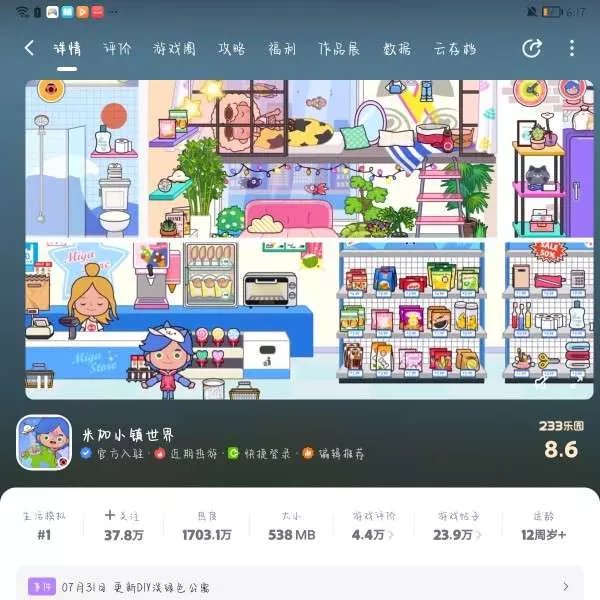
Task: Open 游戏评价 4.4万 reviews
Action: (x=374, y=525)
